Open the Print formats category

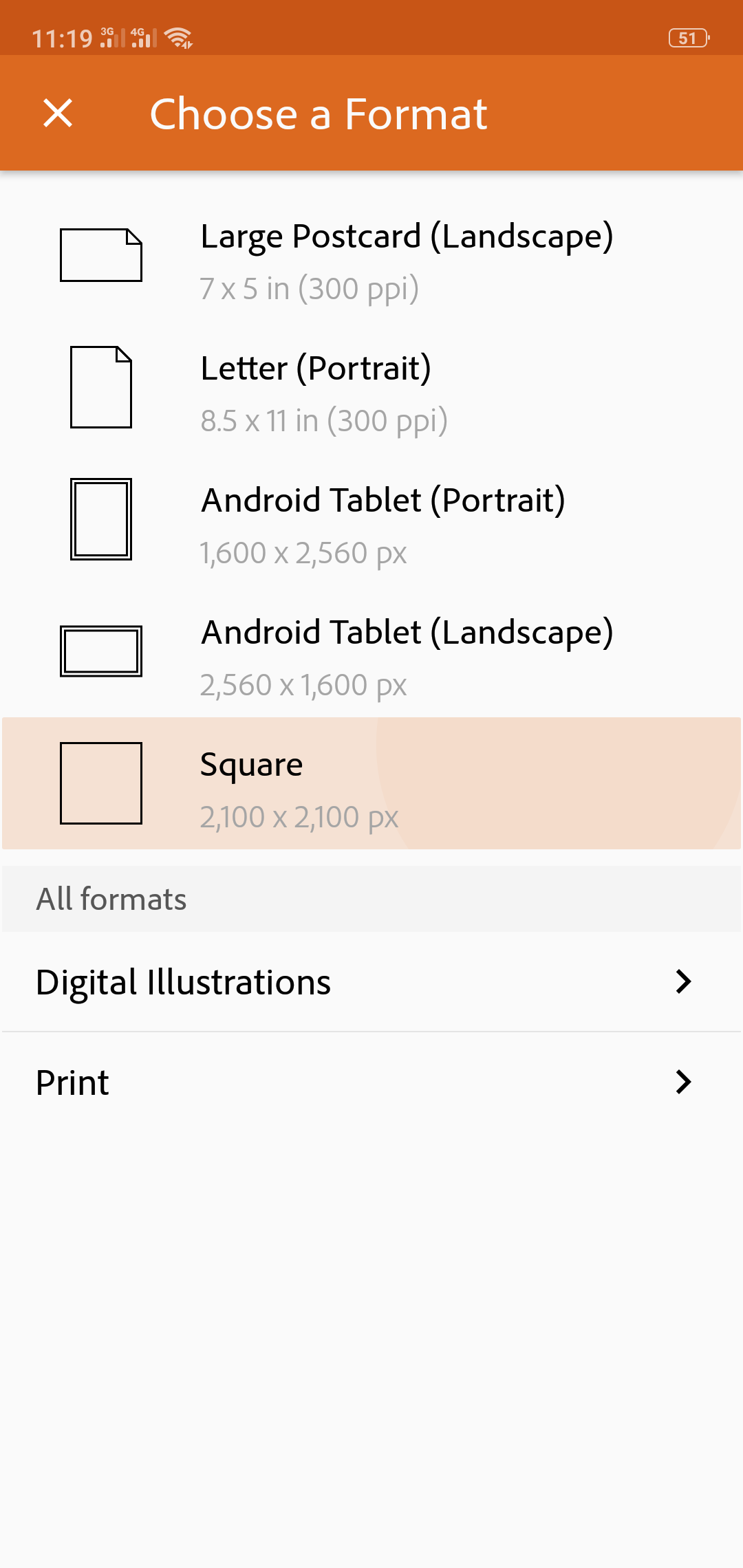(x=371, y=1082)
